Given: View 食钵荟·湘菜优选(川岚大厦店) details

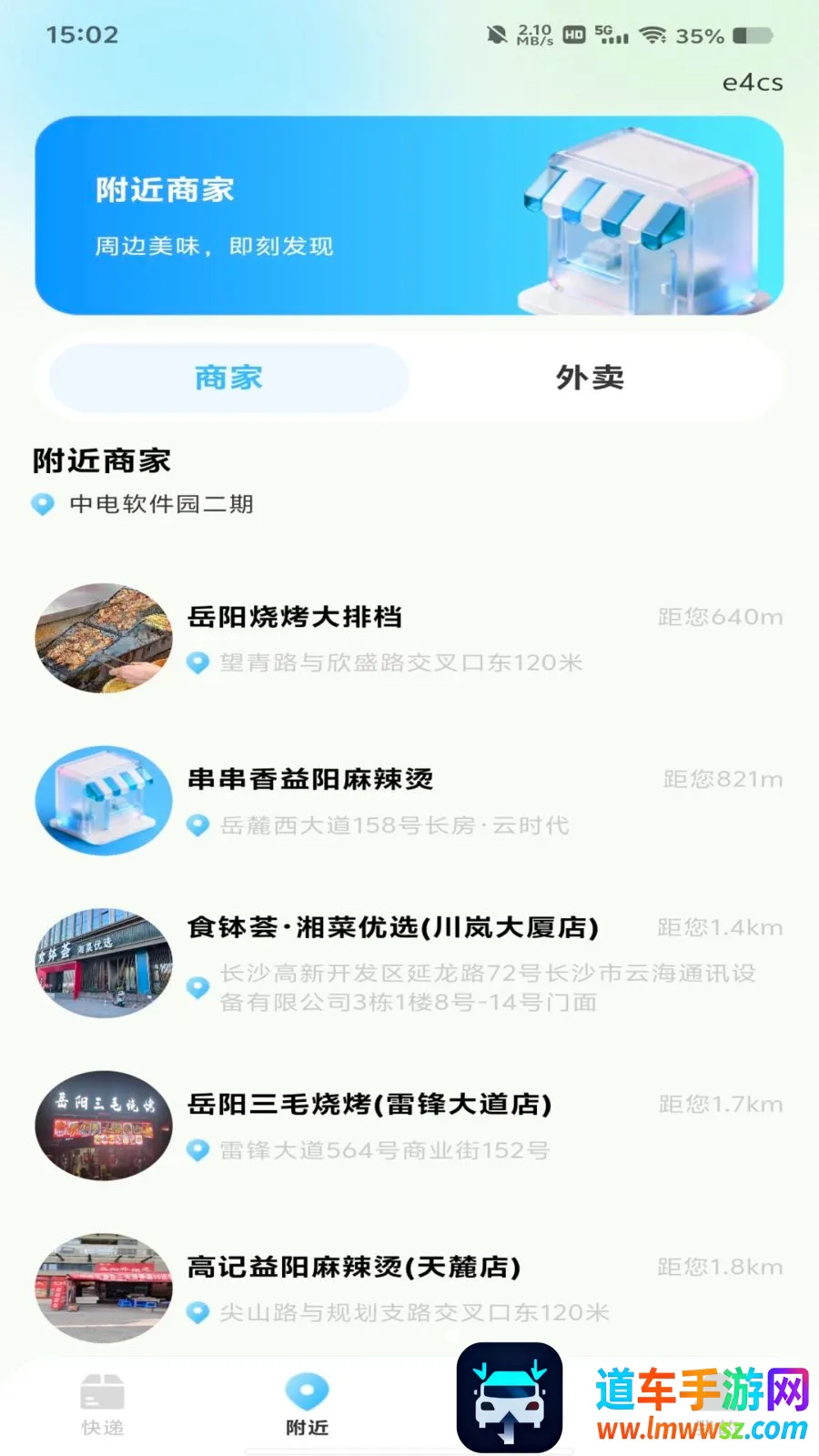Looking at the screenshot, I should [409, 963].
